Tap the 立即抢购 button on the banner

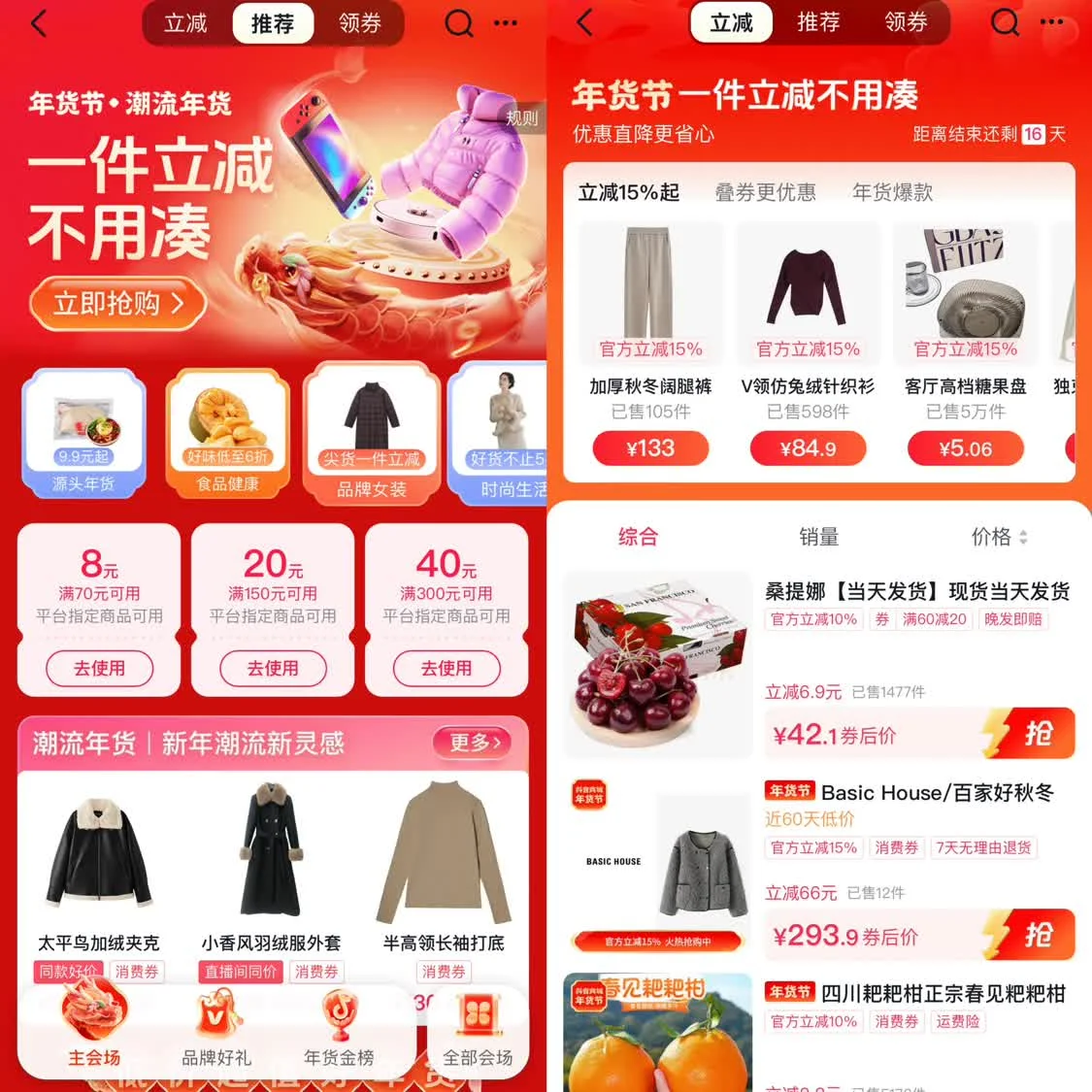pyautogui.click(x=117, y=304)
